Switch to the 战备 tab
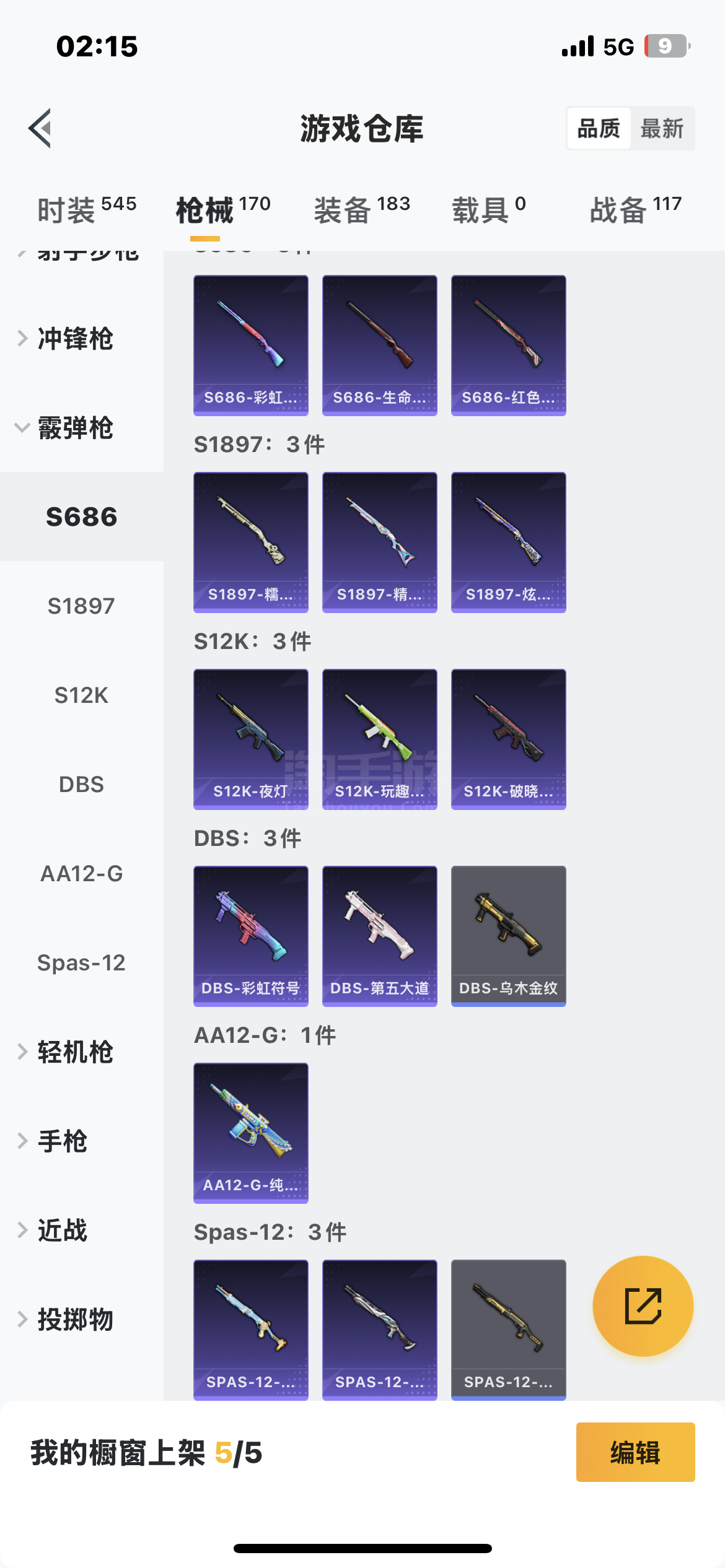The height and width of the screenshot is (1568, 725). point(635,209)
